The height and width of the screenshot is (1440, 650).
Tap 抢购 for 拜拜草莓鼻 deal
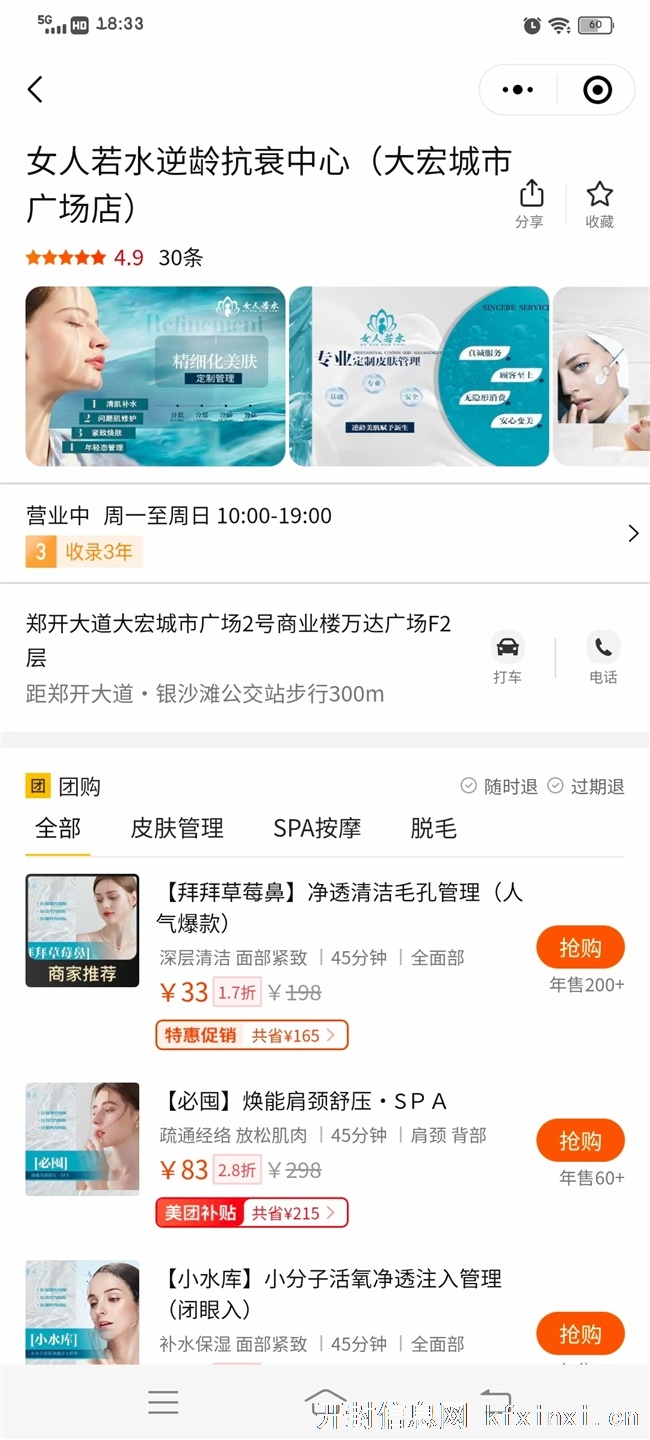coord(580,947)
